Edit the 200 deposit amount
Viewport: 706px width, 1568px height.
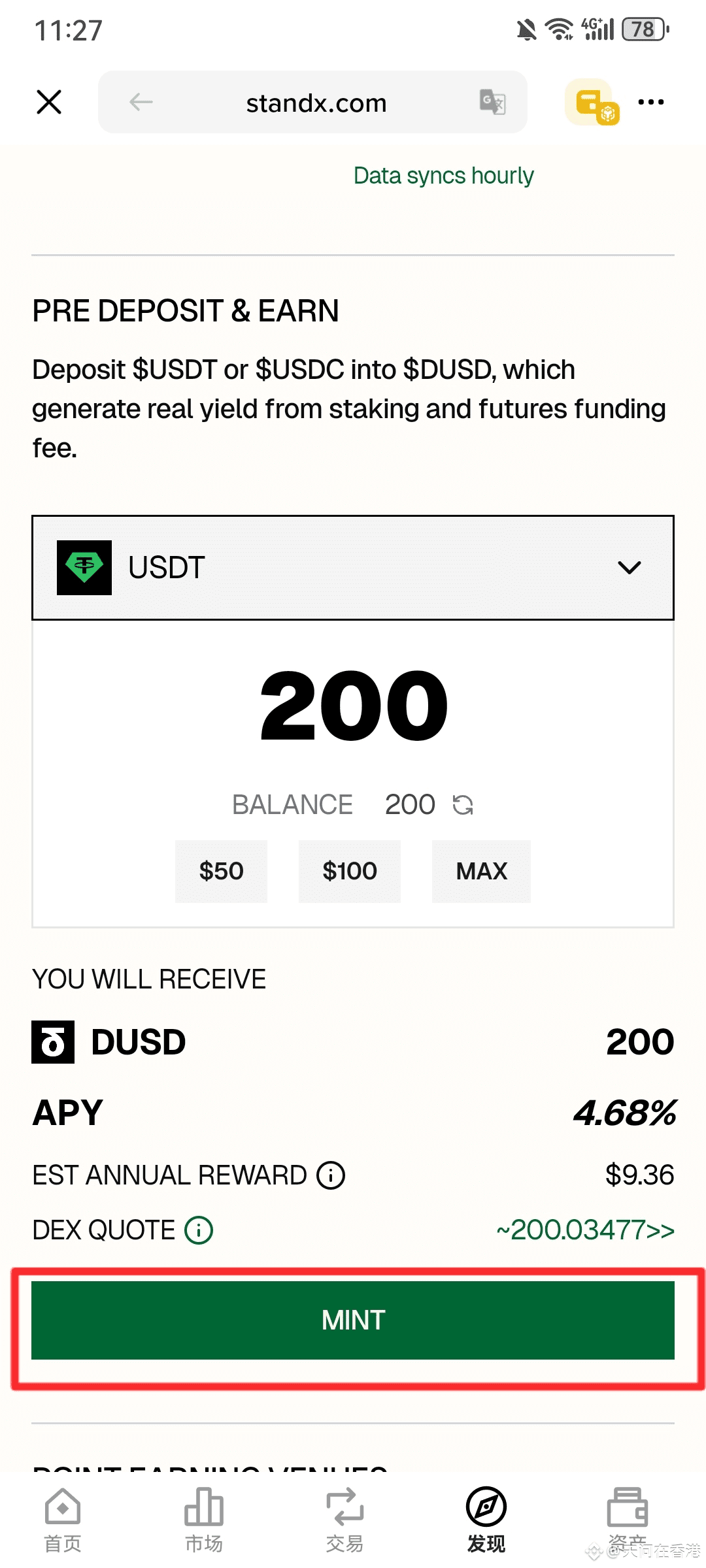coord(354,706)
